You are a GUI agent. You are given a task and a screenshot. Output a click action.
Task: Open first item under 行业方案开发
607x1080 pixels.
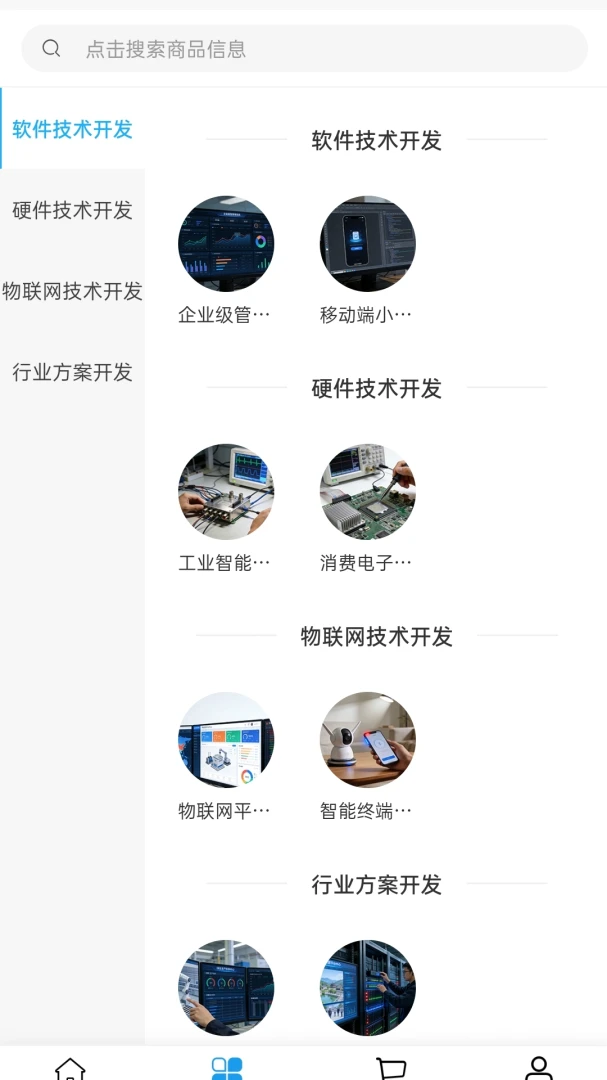click(x=226, y=988)
